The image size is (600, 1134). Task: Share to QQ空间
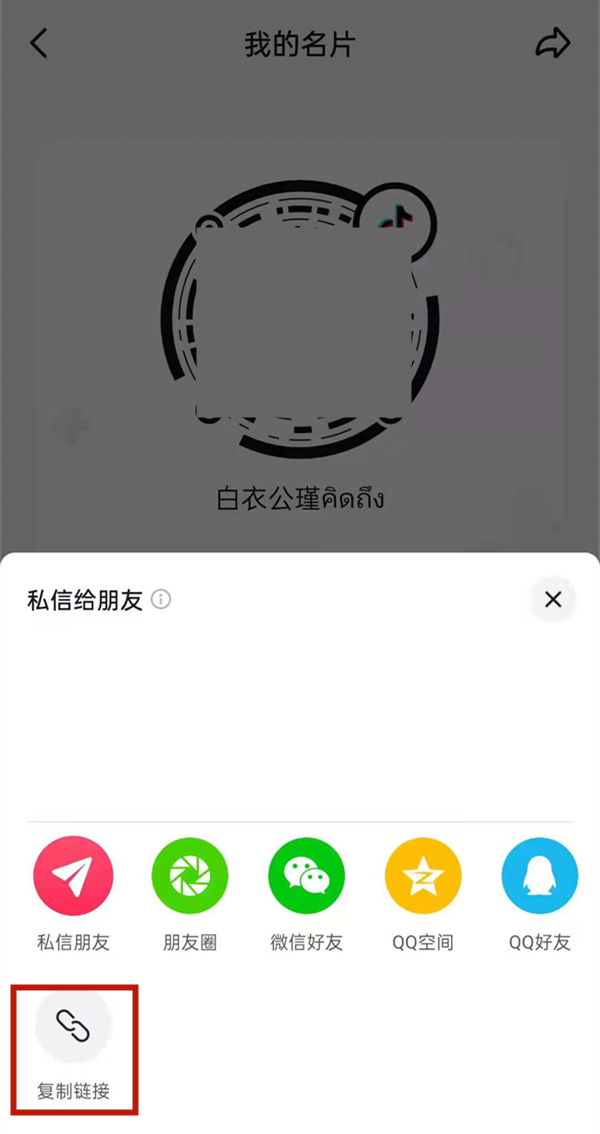(423, 877)
